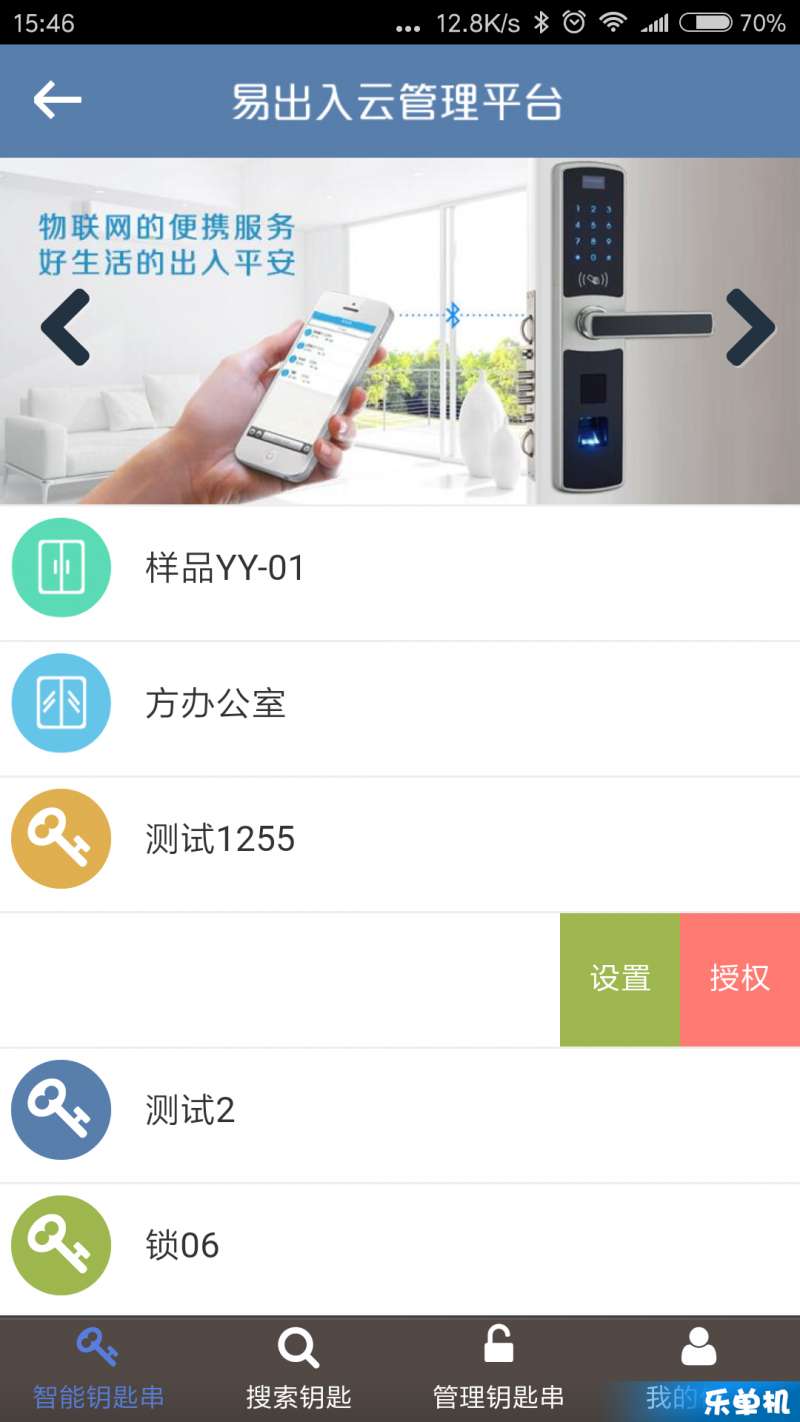Tap the red 授权 button

pos(740,979)
